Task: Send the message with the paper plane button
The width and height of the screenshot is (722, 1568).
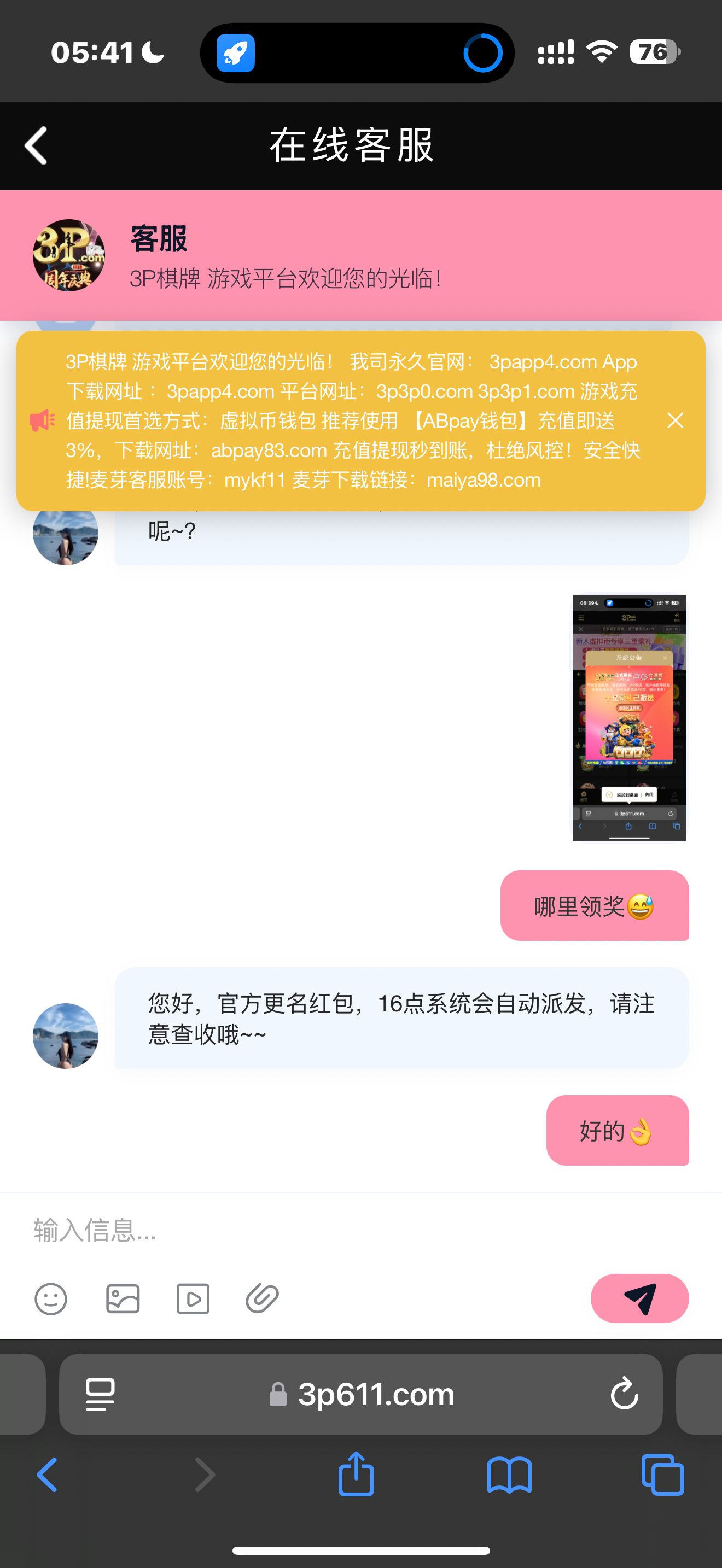Action: pyautogui.click(x=639, y=1298)
